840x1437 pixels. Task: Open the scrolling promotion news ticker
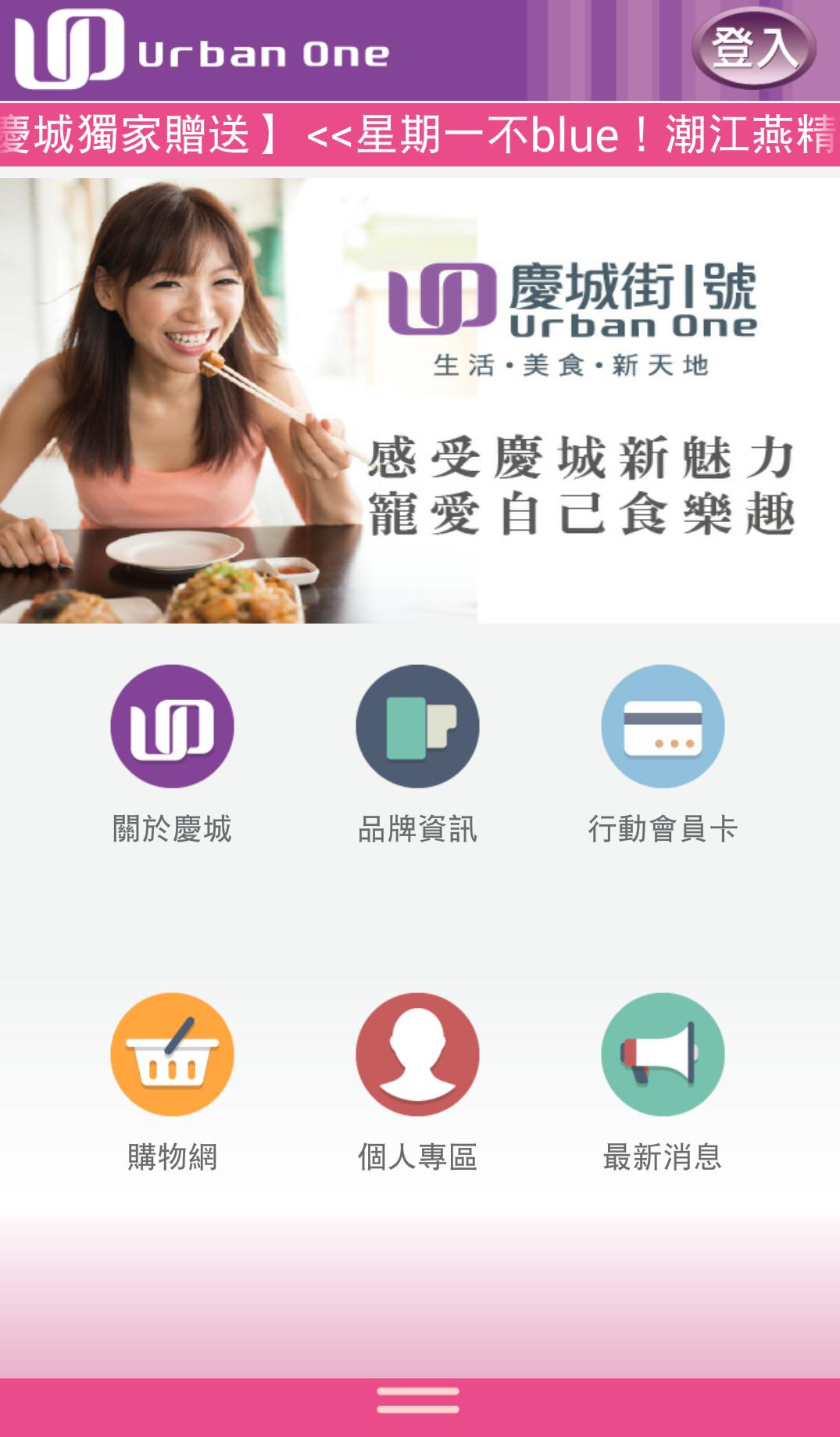420,134
